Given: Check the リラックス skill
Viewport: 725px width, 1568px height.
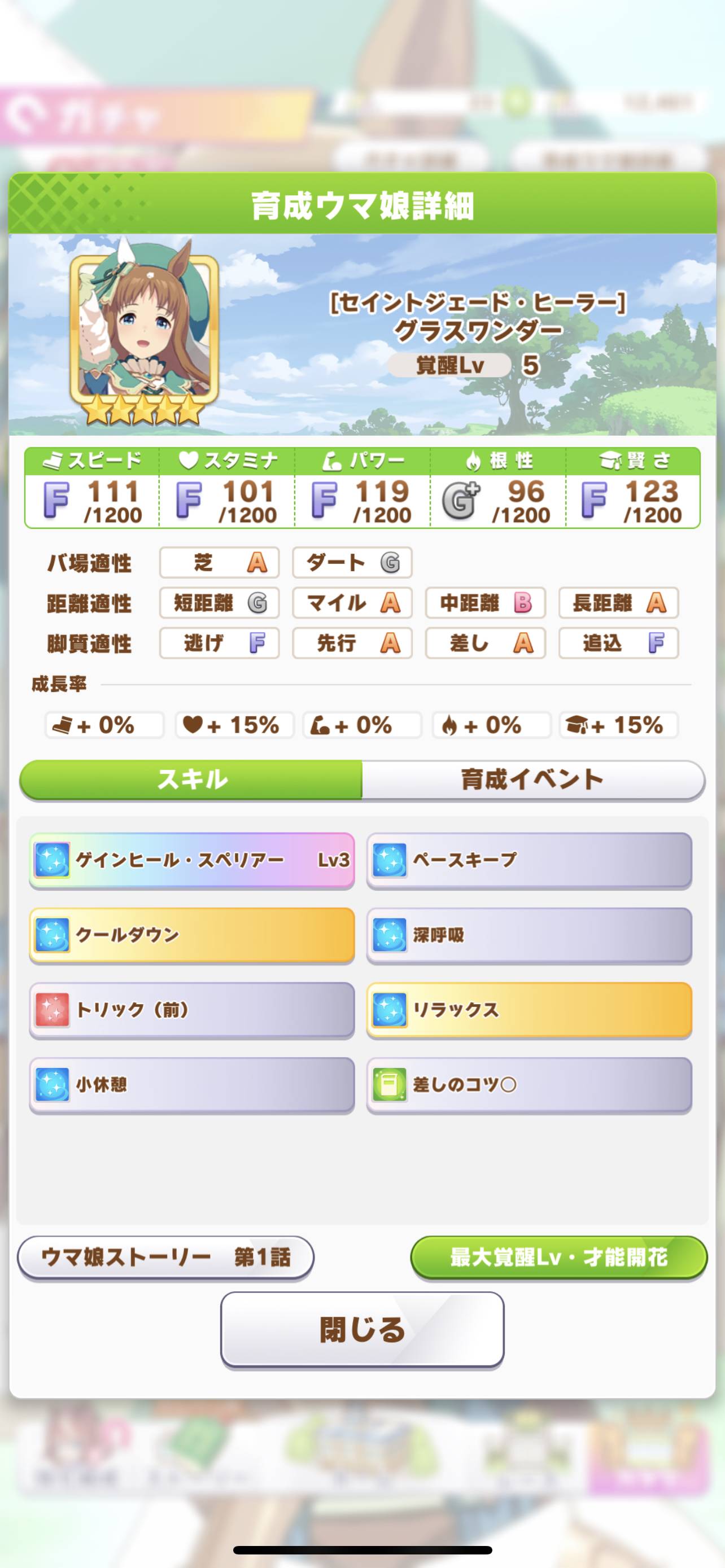Looking at the screenshot, I should tap(529, 1010).
